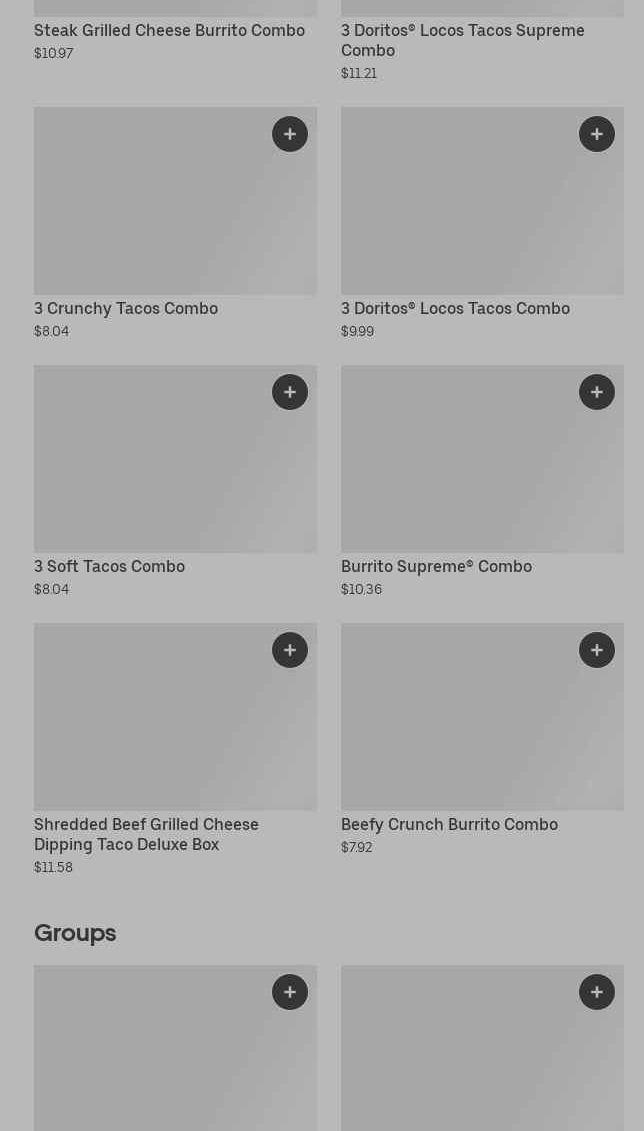Add 3 Crunchy Tacos Combo to cart
The height and width of the screenshot is (1131, 644).
[x=290, y=134]
